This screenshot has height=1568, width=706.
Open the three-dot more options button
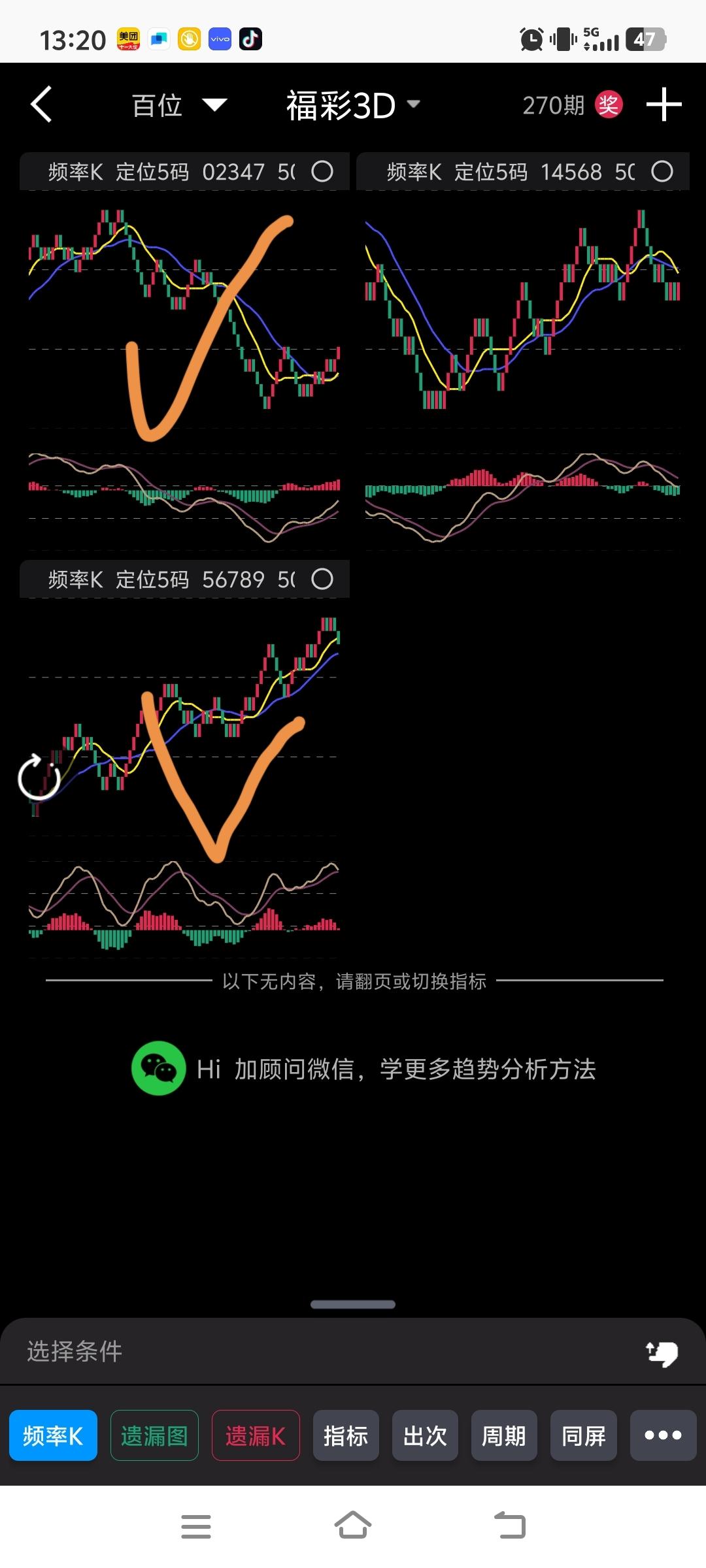click(x=663, y=1435)
